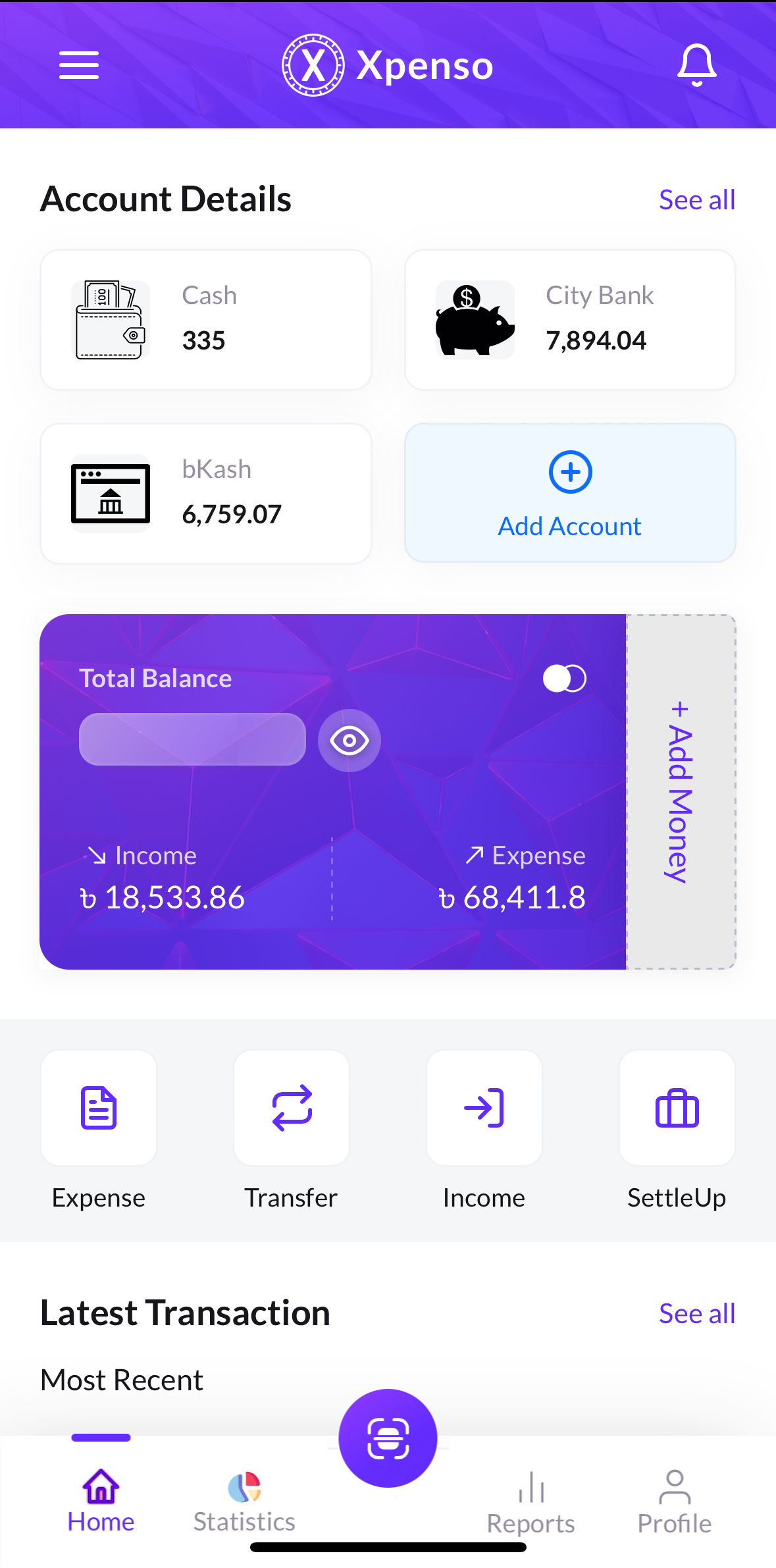Flip the Total Balance toggle switch
The image size is (776, 1568).
564,679
